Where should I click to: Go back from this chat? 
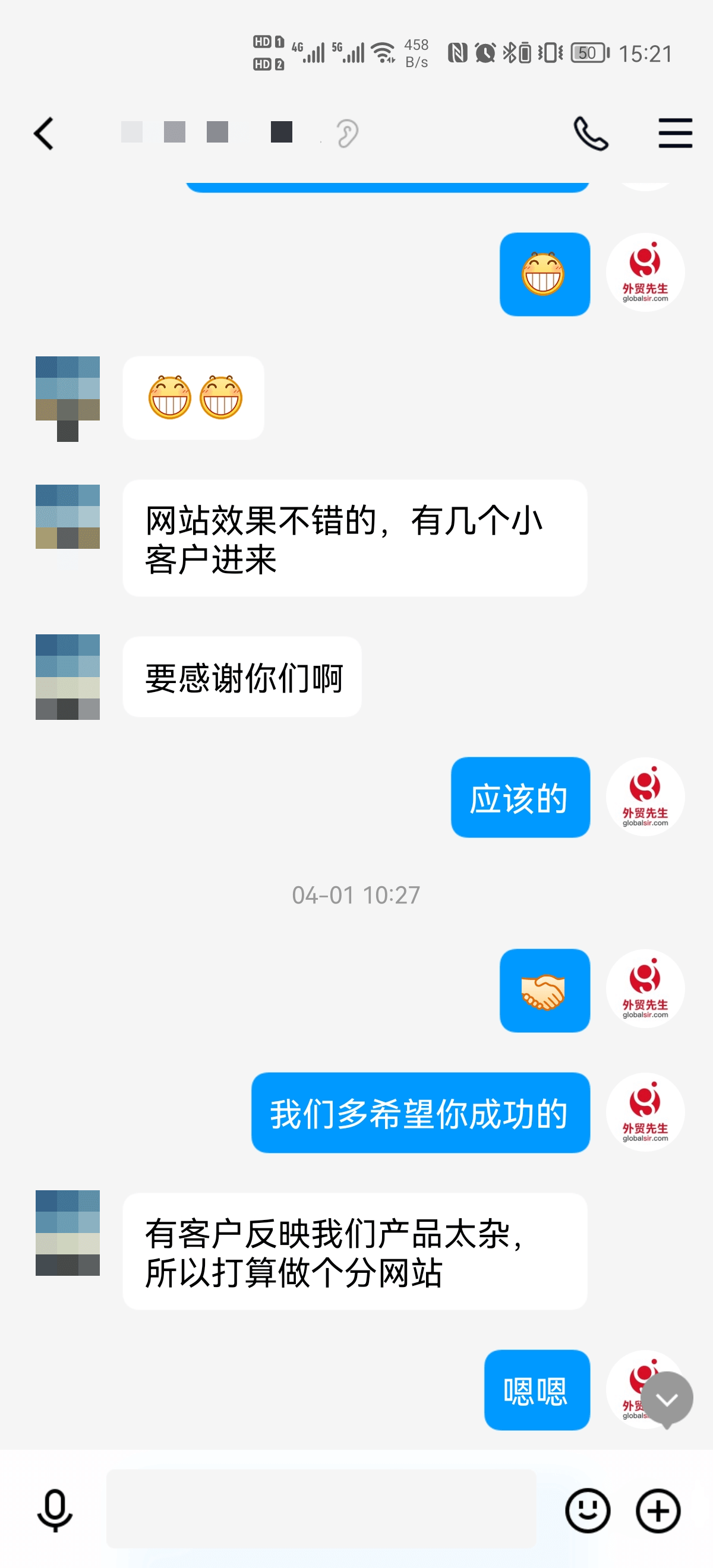click(x=44, y=133)
